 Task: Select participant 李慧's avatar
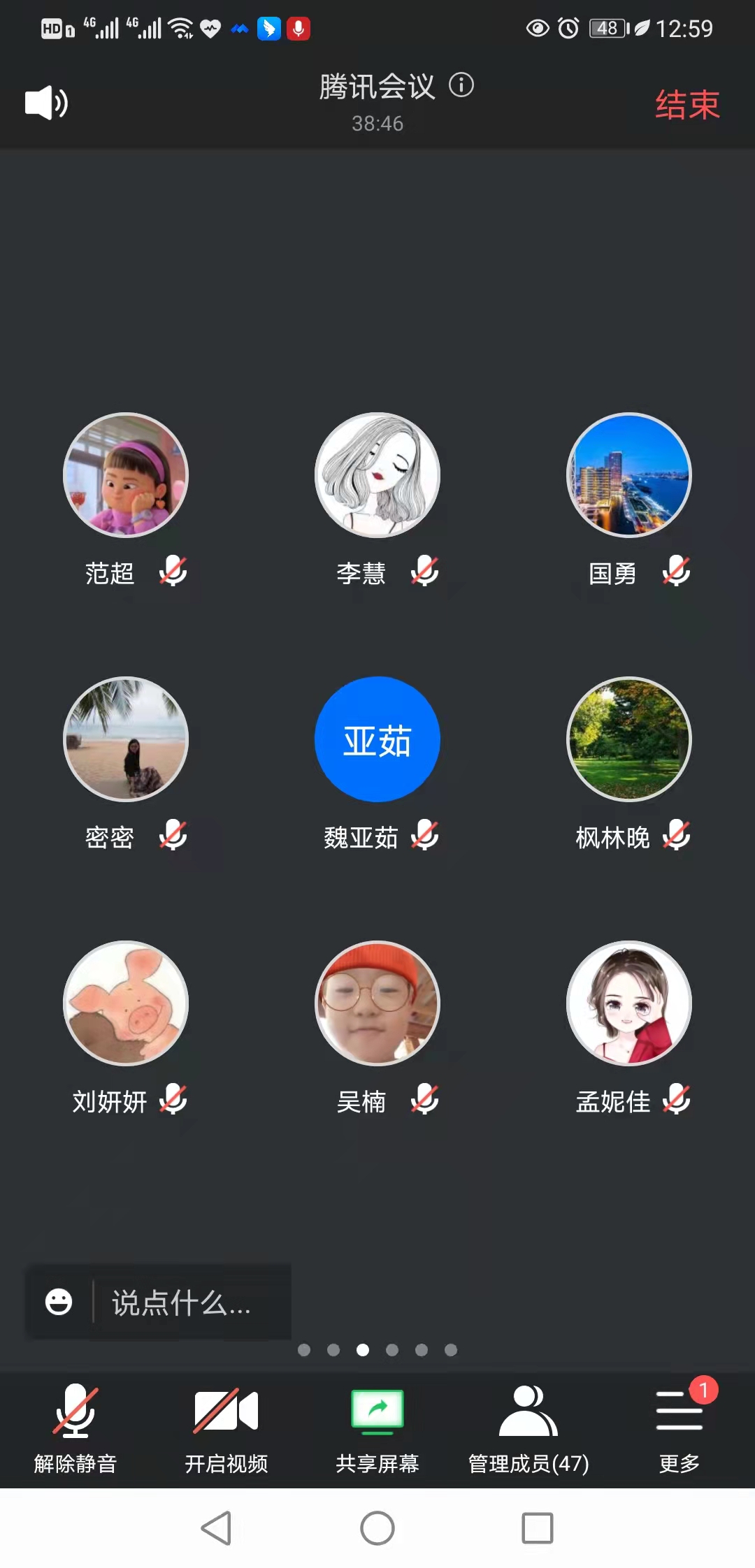click(x=377, y=475)
